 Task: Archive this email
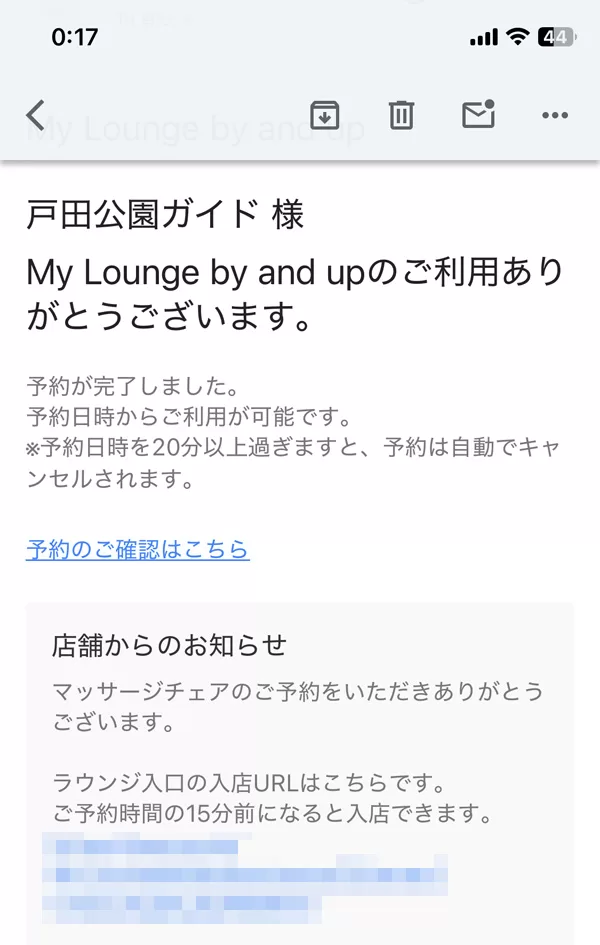tap(324, 116)
